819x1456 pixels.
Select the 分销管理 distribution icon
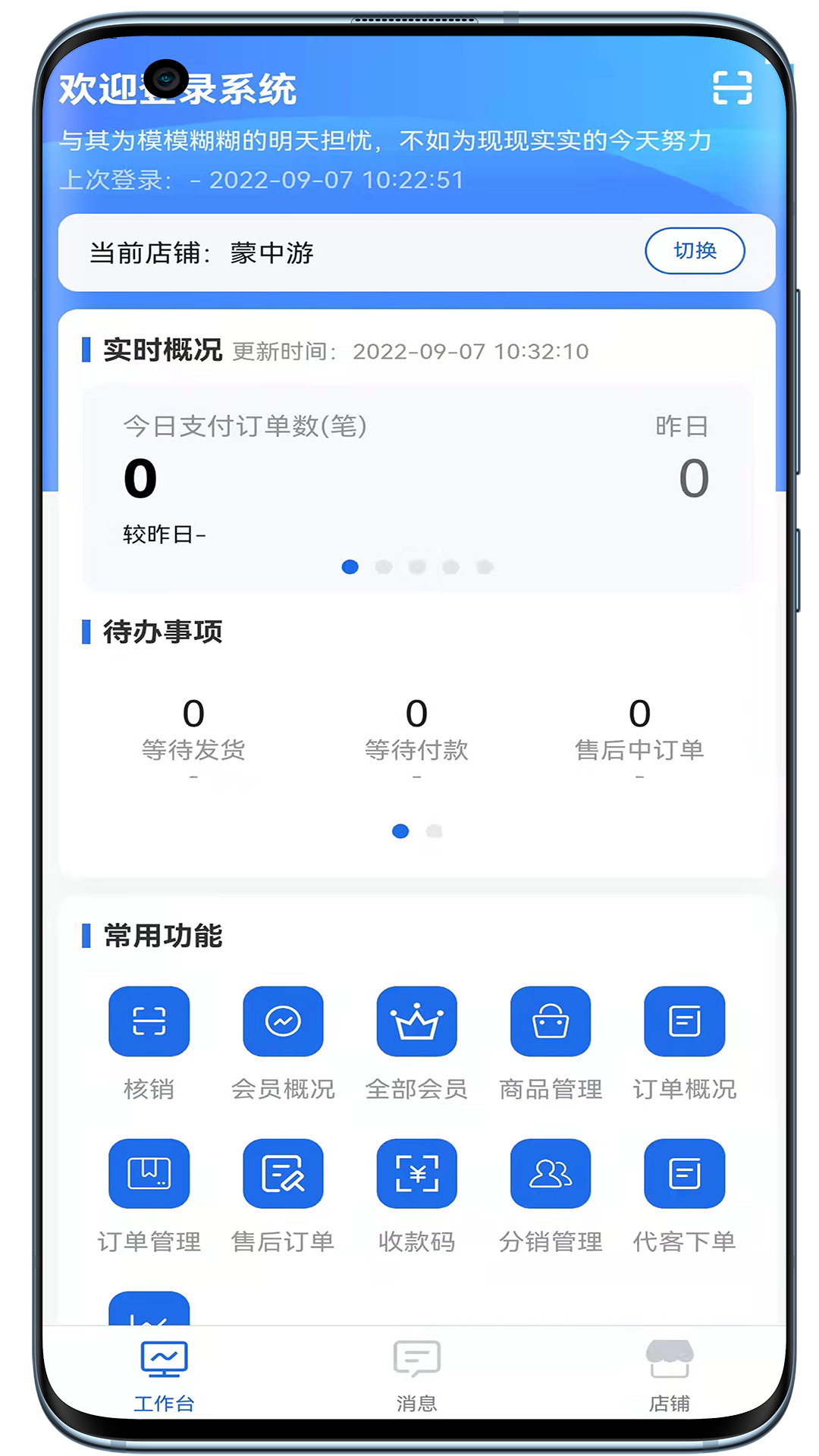[551, 1173]
